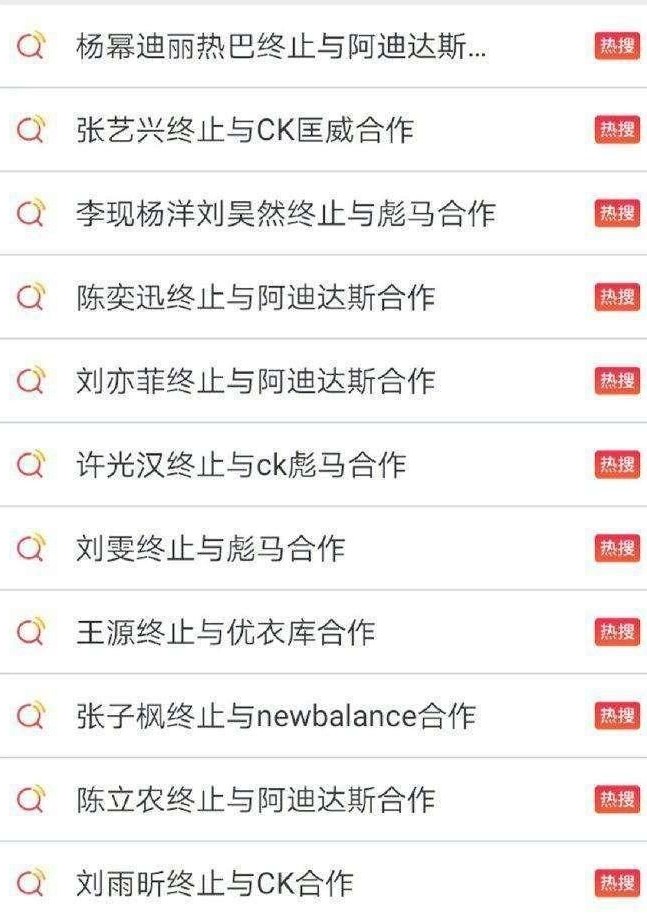Open the 杨幂迪丽热巴终止与阿迪达斯 search suggestion
The image size is (647, 919).
tap(281, 47)
